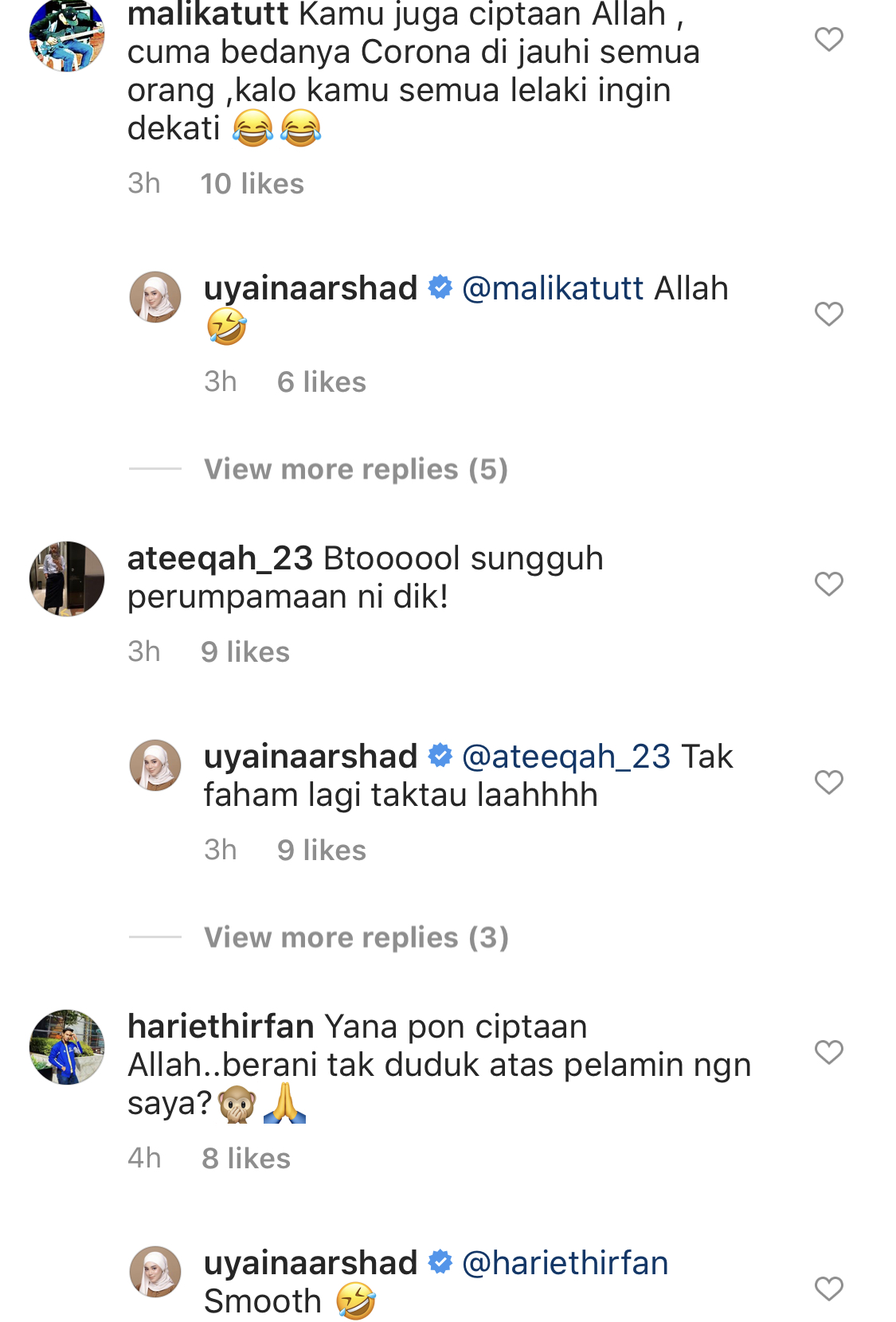
Task: Open the hariethirfan username on the pelamin comment
Action: pyautogui.click(x=221, y=1027)
